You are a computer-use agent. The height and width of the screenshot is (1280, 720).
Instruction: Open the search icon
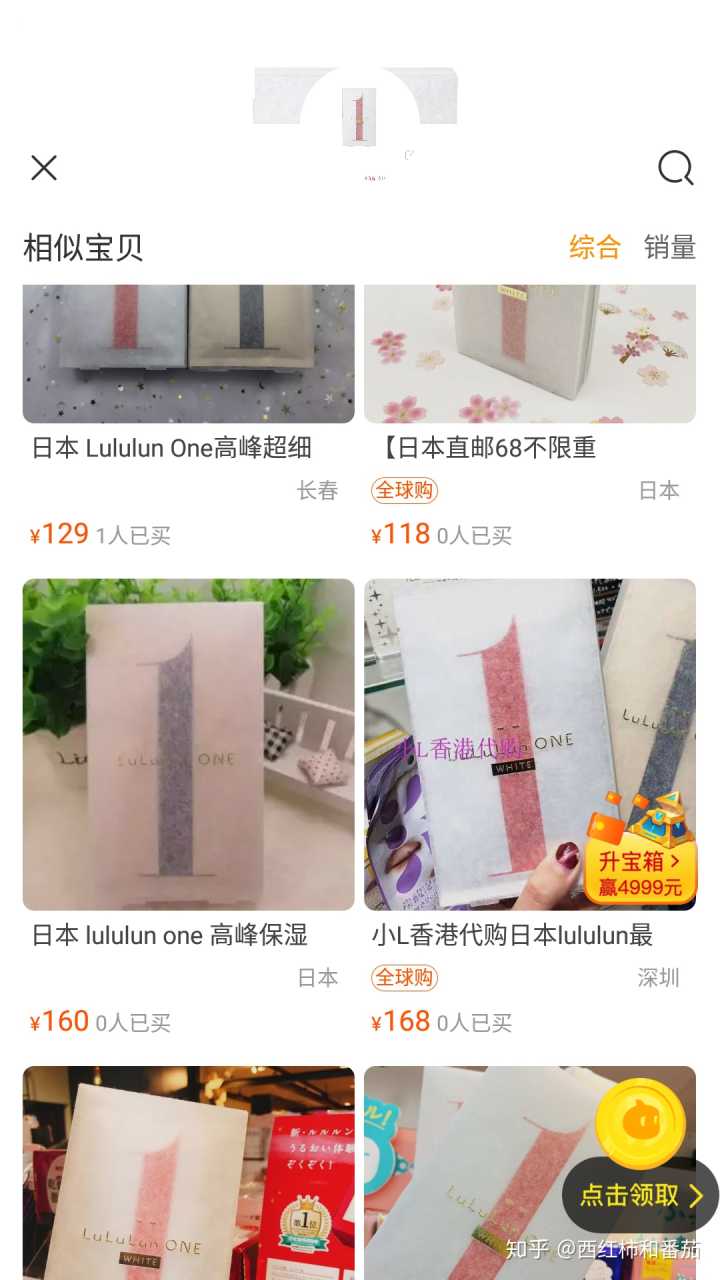click(675, 168)
